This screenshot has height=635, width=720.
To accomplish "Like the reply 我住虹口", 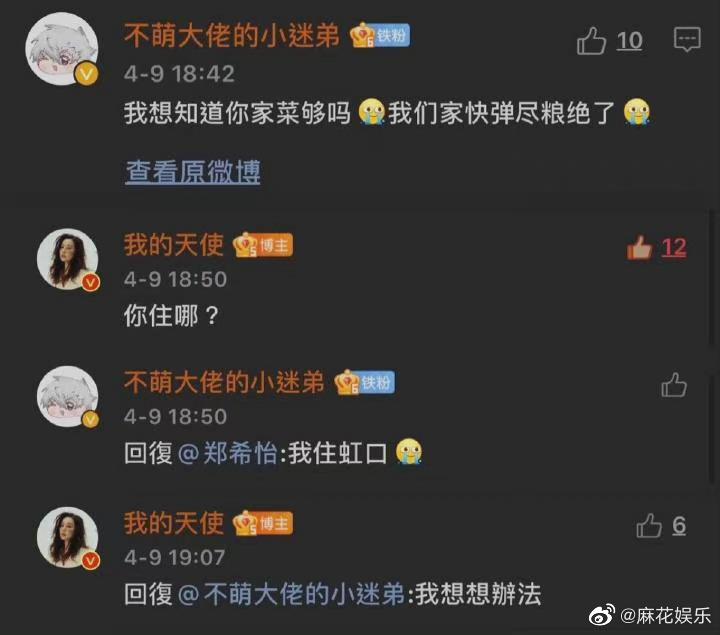I will point(674,385).
